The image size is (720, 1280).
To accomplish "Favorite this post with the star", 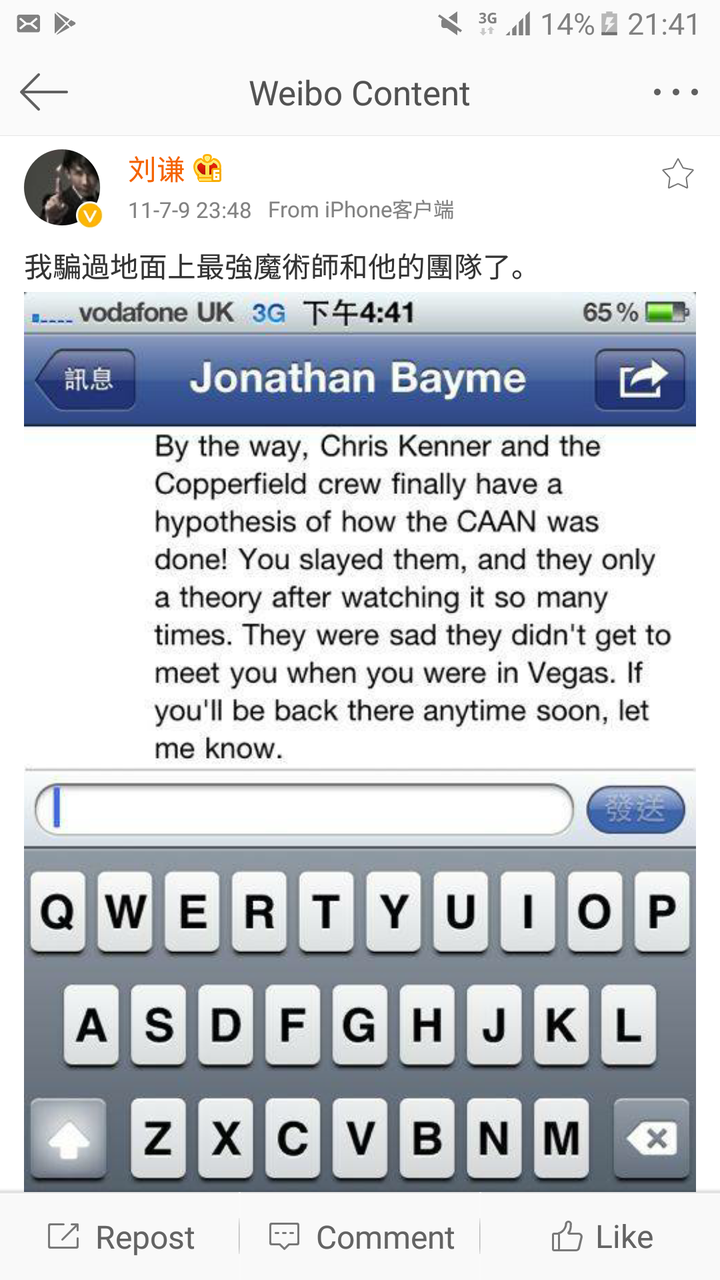I will tap(677, 175).
